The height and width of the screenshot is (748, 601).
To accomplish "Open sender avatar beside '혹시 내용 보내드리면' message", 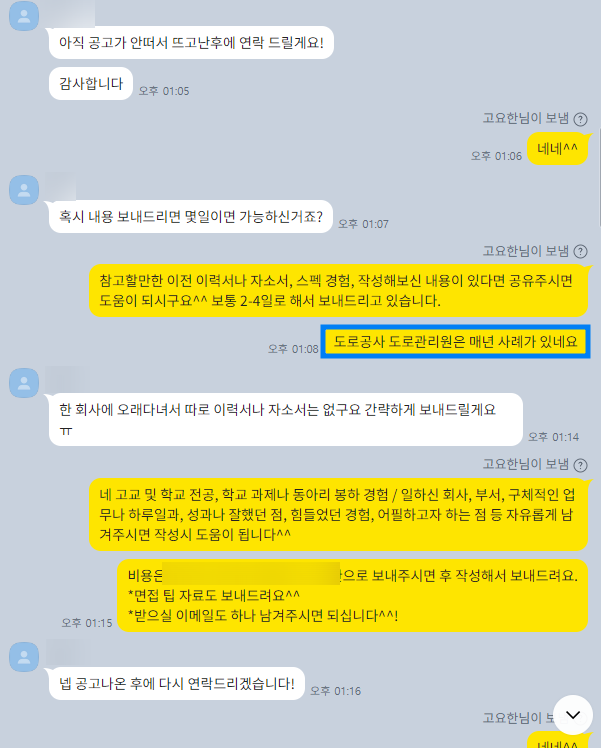I will coord(24,190).
